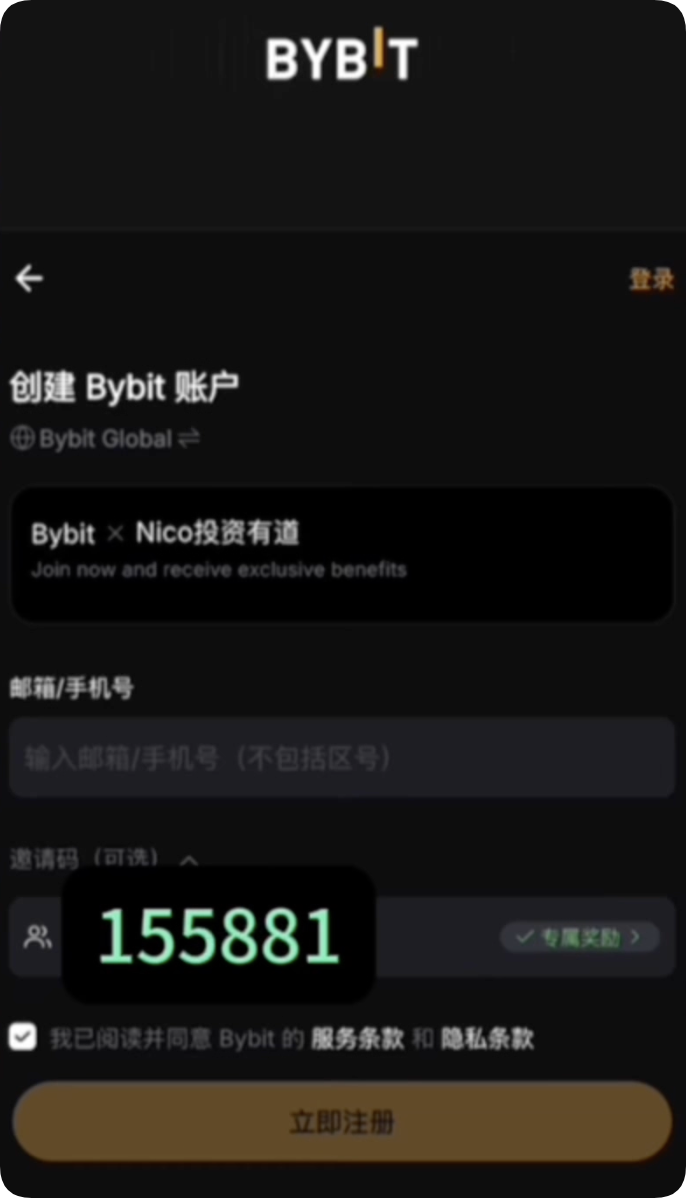Focus the 邮箱/手机号 input field
Screen dimensions: 686x1198
tap(342, 758)
